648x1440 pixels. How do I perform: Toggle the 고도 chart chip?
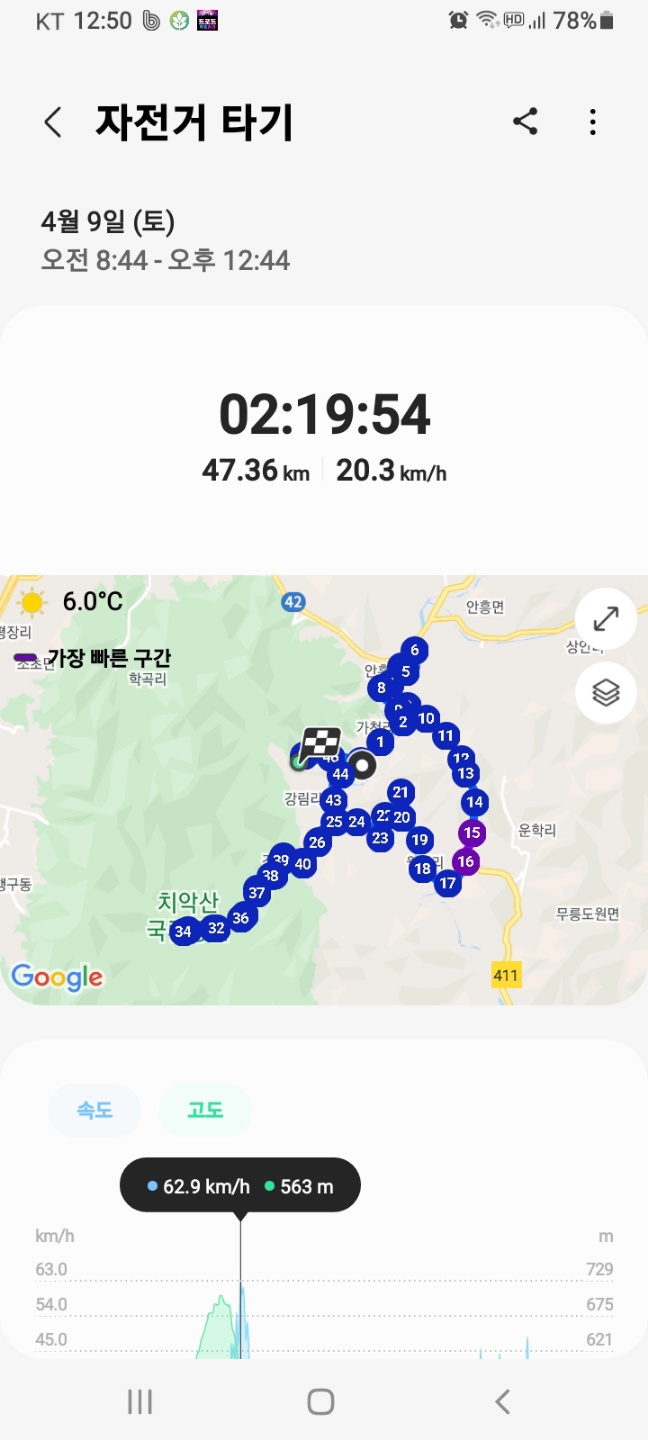(x=205, y=1110)
